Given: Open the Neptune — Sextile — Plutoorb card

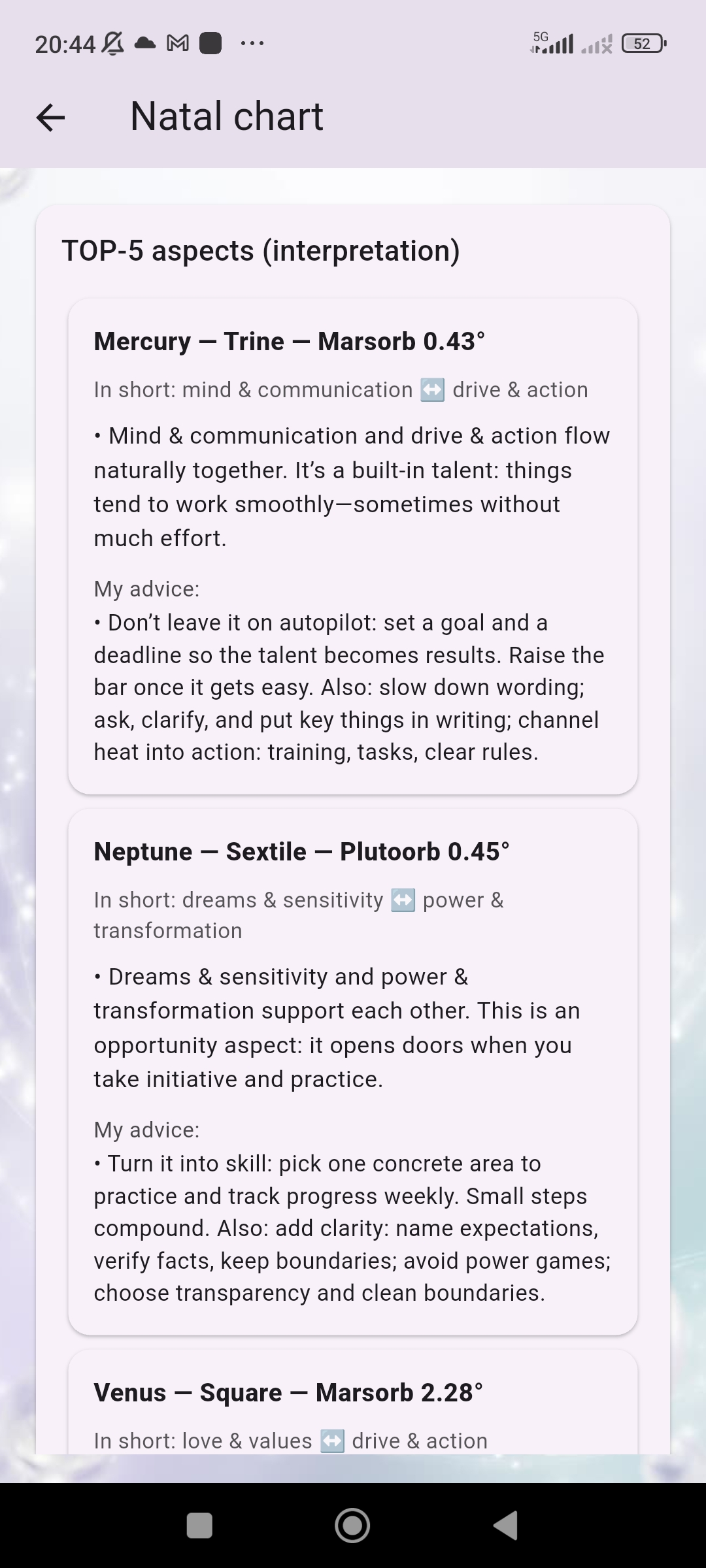Looking at the screenshot, I should coord(353,1078).
